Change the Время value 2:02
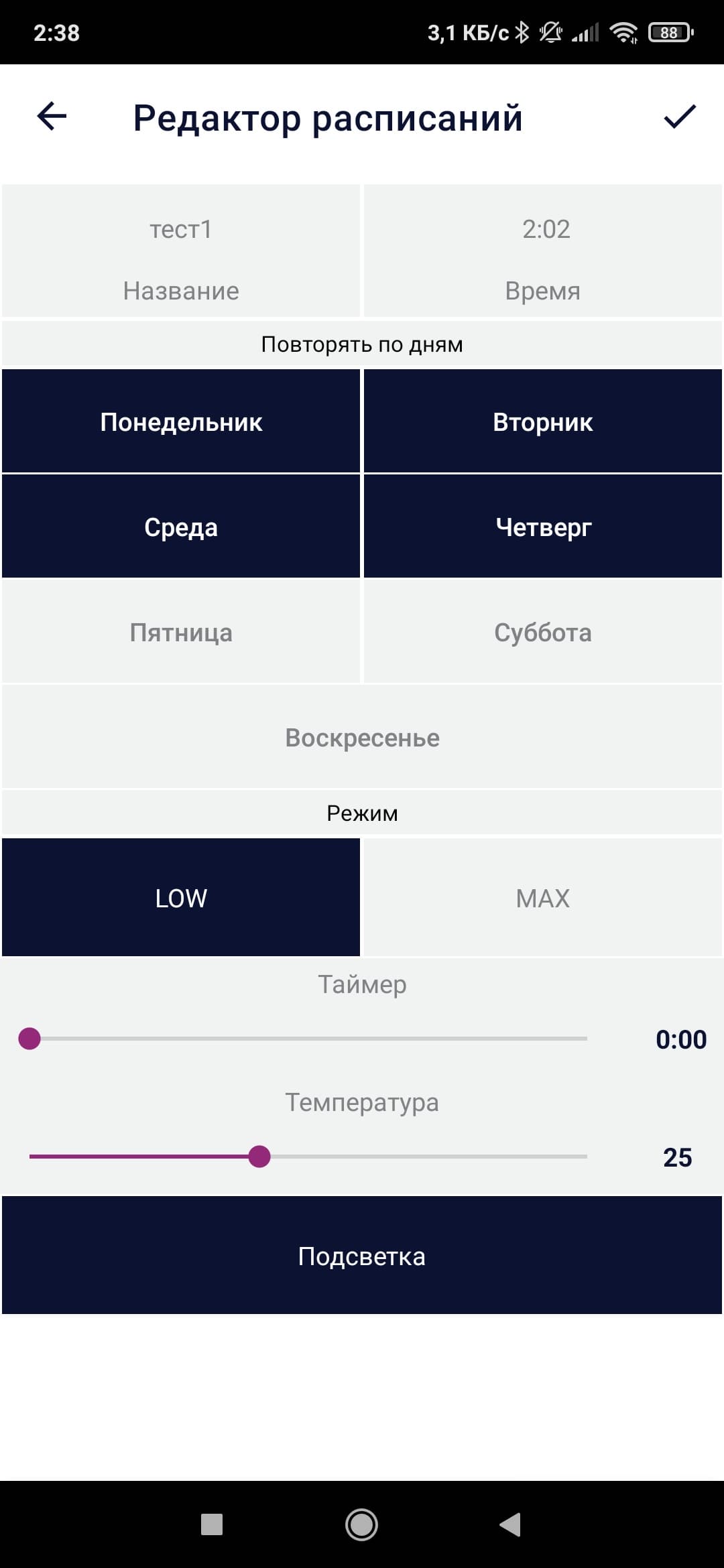 tap(543, 251)
